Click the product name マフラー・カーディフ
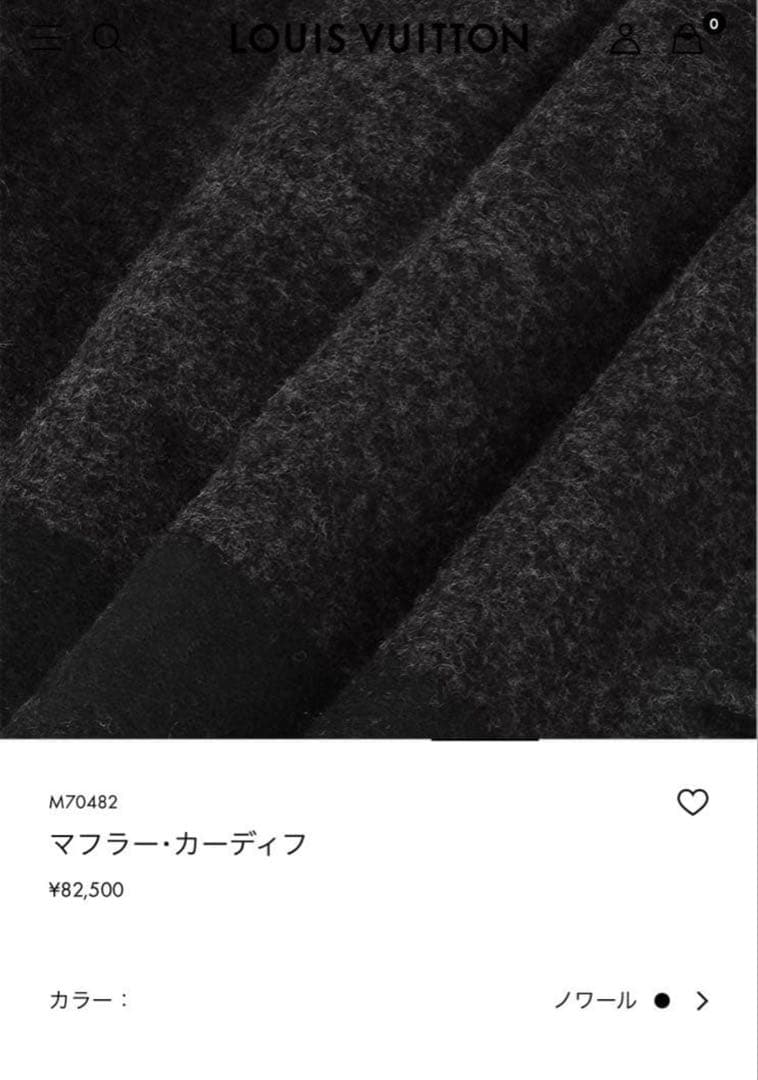The width and height of the screenshot is (758, 1080). tap(176, 843)
